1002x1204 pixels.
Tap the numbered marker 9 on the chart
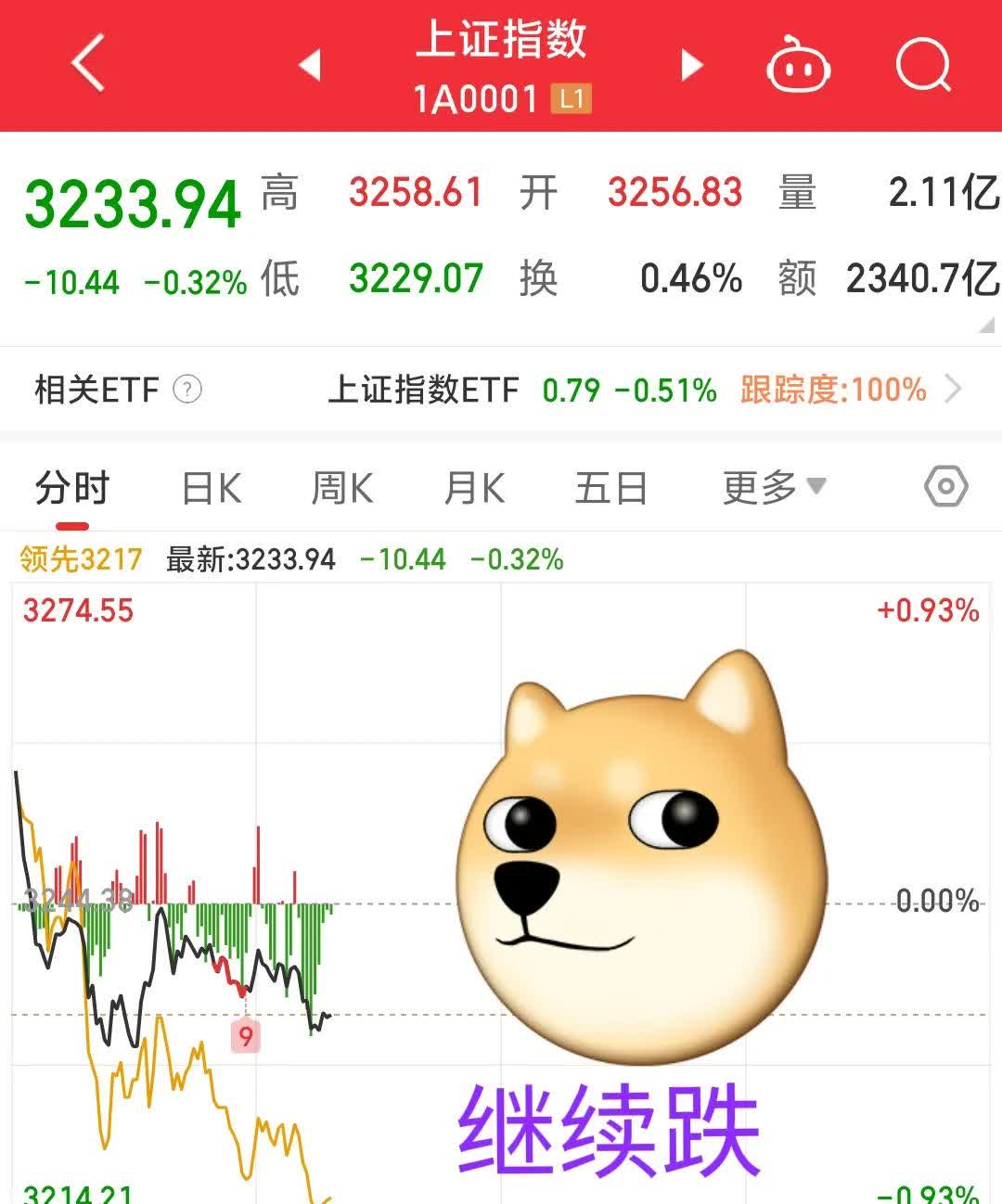(x=246, y=1036)
